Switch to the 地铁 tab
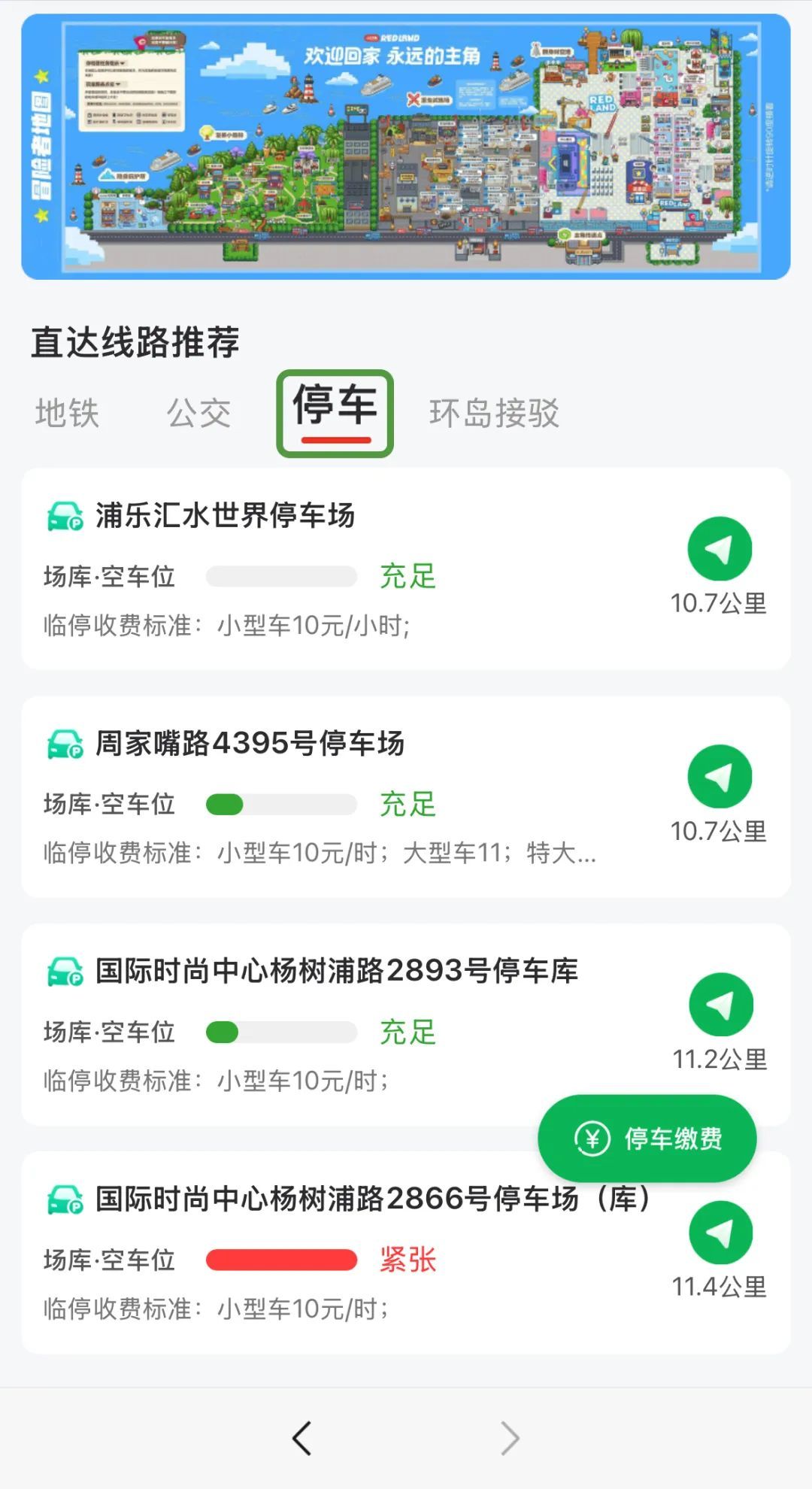Image resolution: width=812 pixels, height=1489 pixels. 68,413
